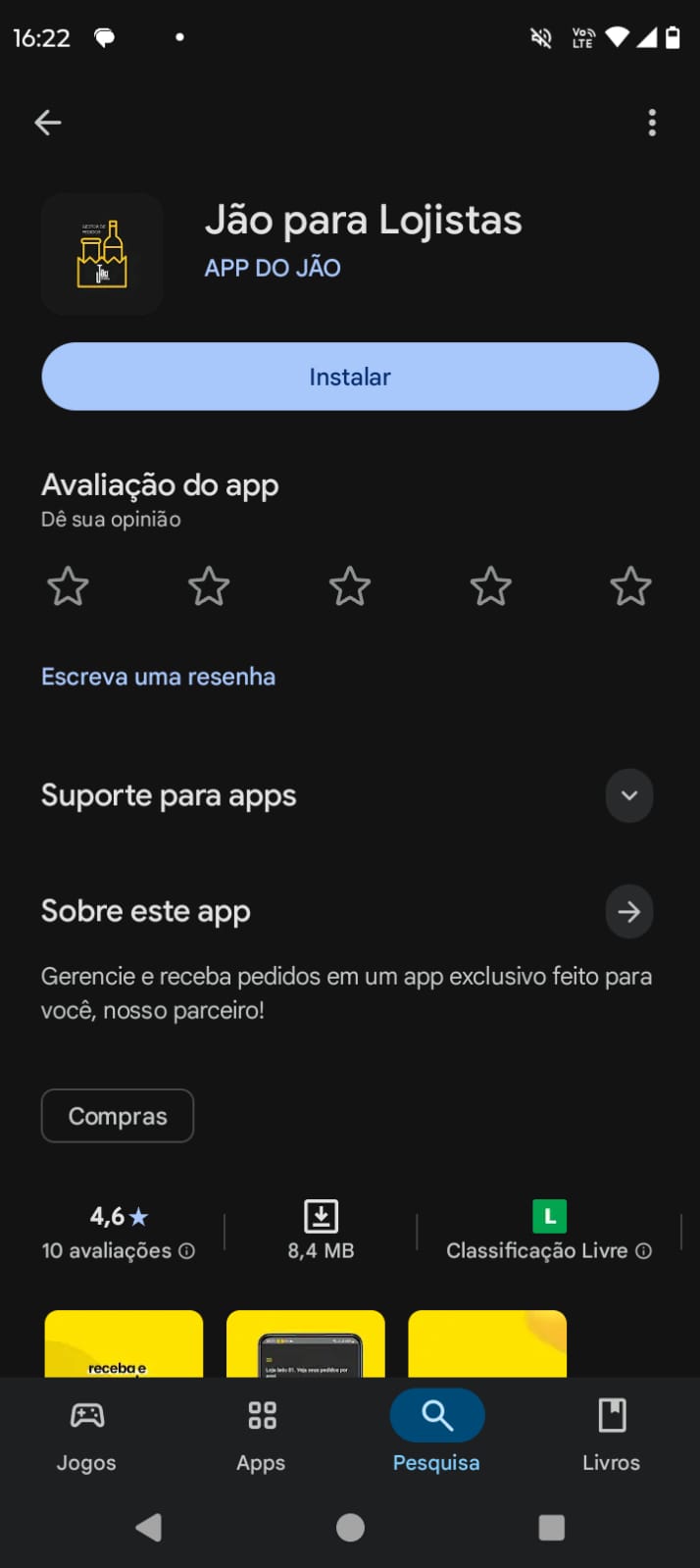700x1568 pixels.
Task: Open system recent apps
Action: pyautogui.click(x=552, y=1527)
